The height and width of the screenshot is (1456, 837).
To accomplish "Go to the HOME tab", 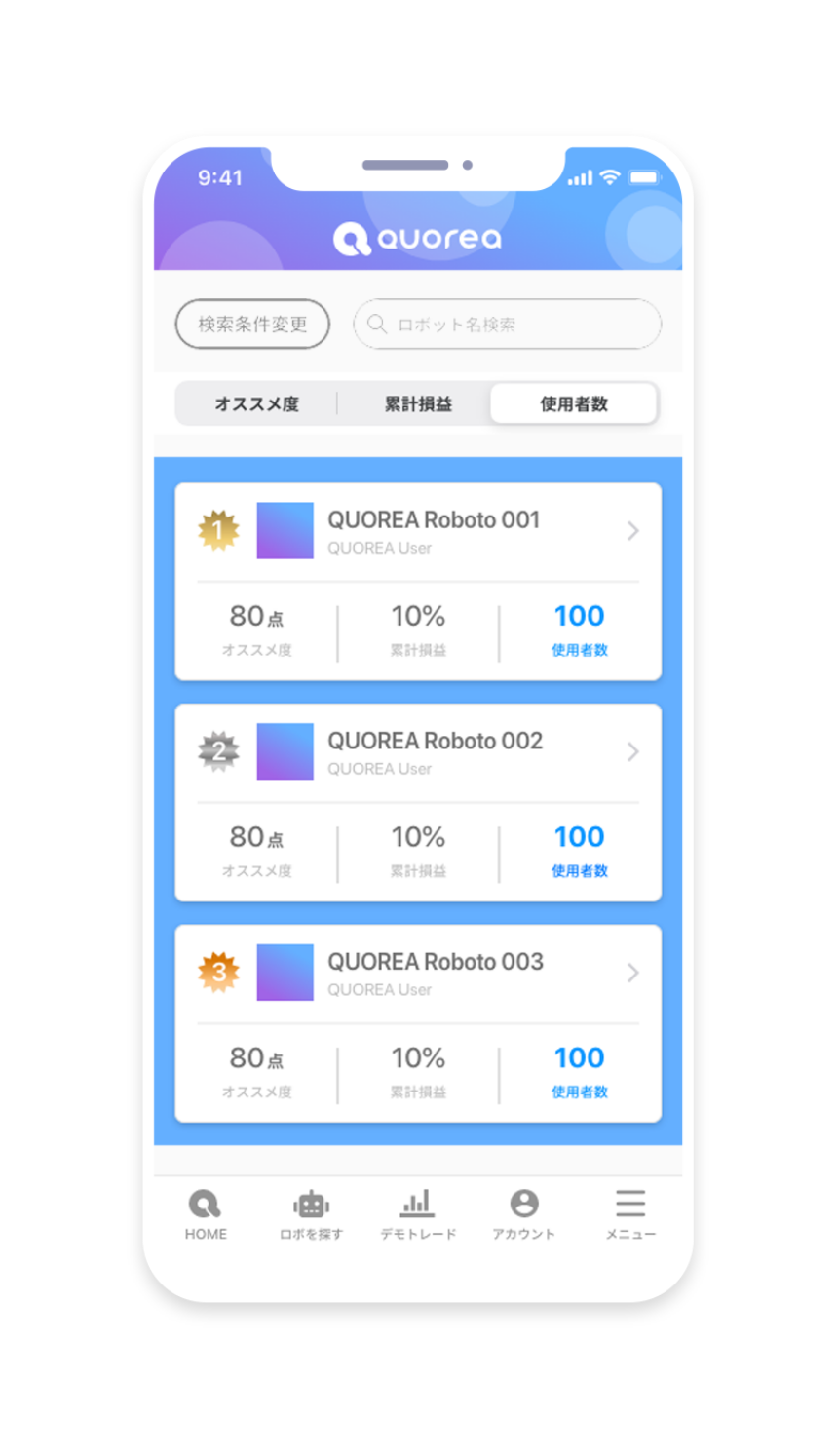I will coord(206,1213).
